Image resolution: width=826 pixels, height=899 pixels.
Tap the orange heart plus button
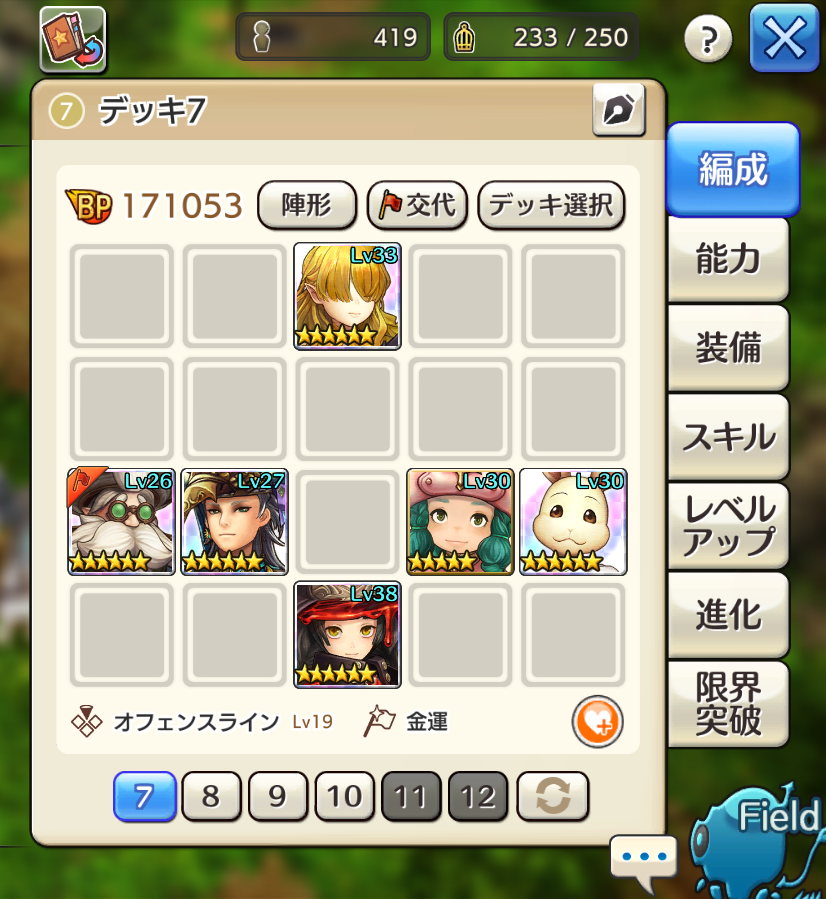pyautogui.click(x=597, y=721)
